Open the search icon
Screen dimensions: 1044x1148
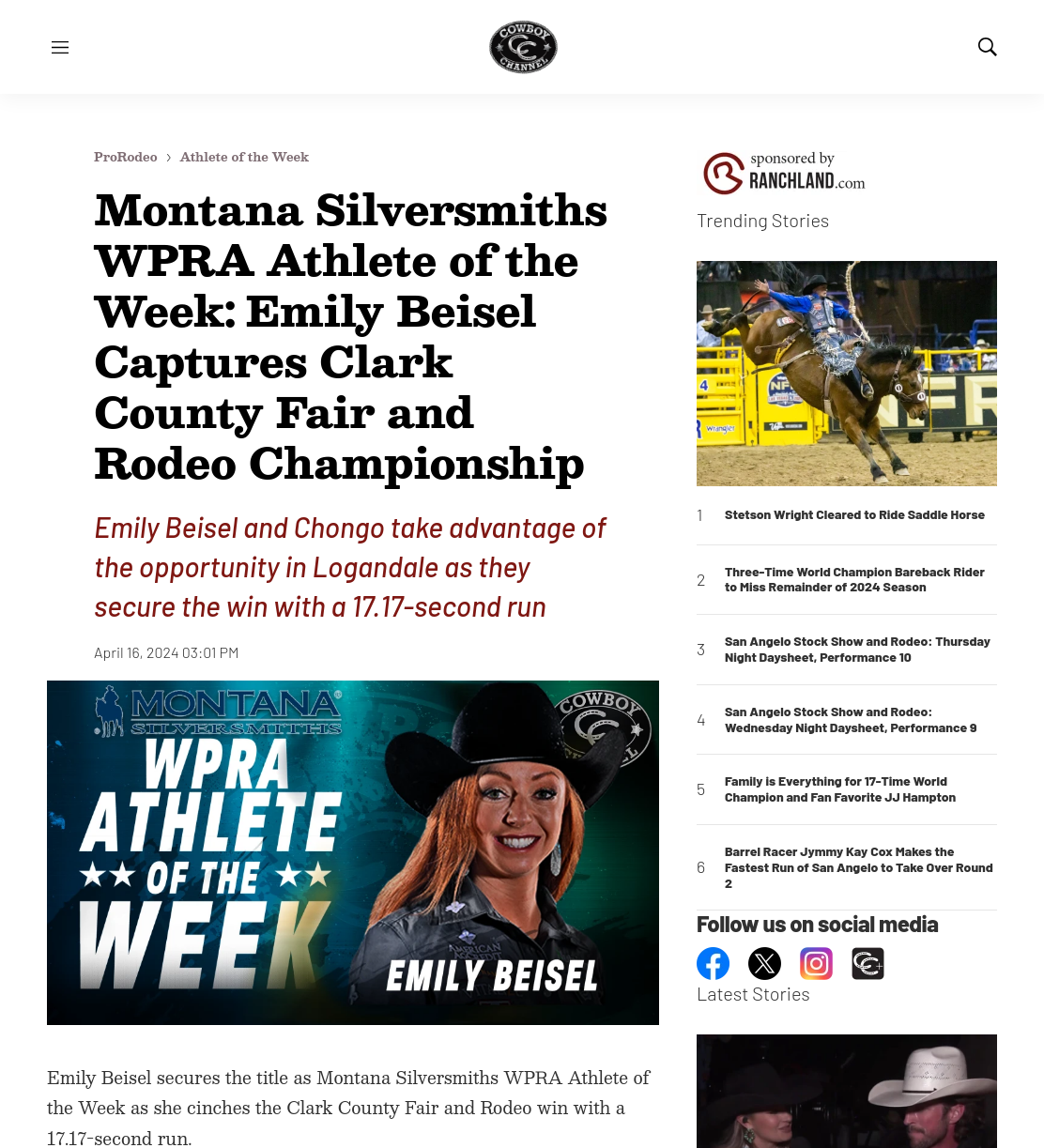click(x=987, y=47)
